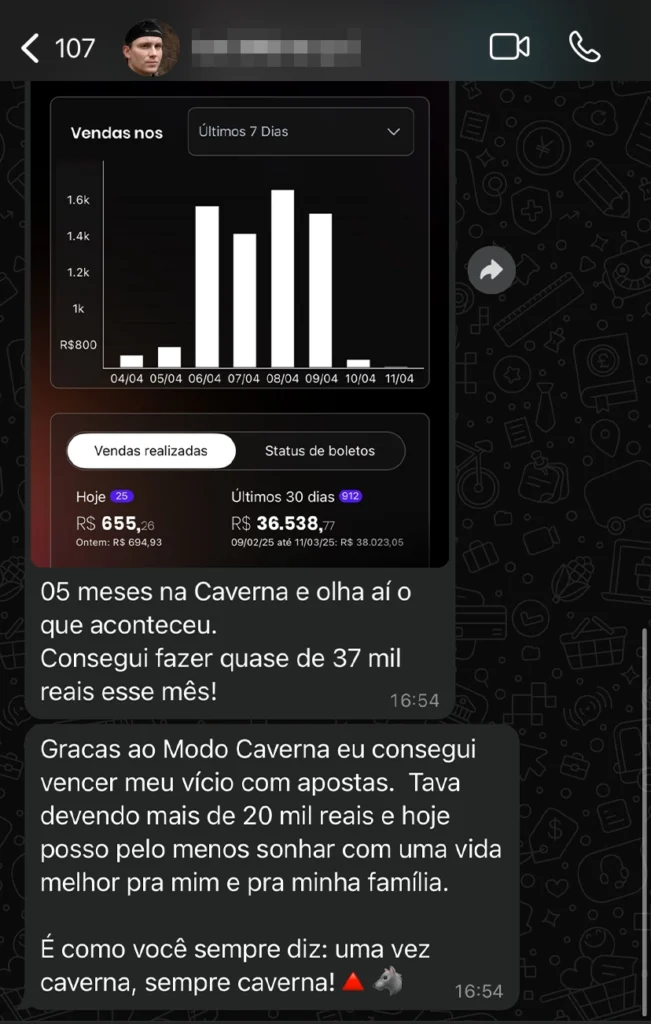Start a video call
This screenshot has height=1024, width=651.
pyautogui.click(x=509, y=46)
